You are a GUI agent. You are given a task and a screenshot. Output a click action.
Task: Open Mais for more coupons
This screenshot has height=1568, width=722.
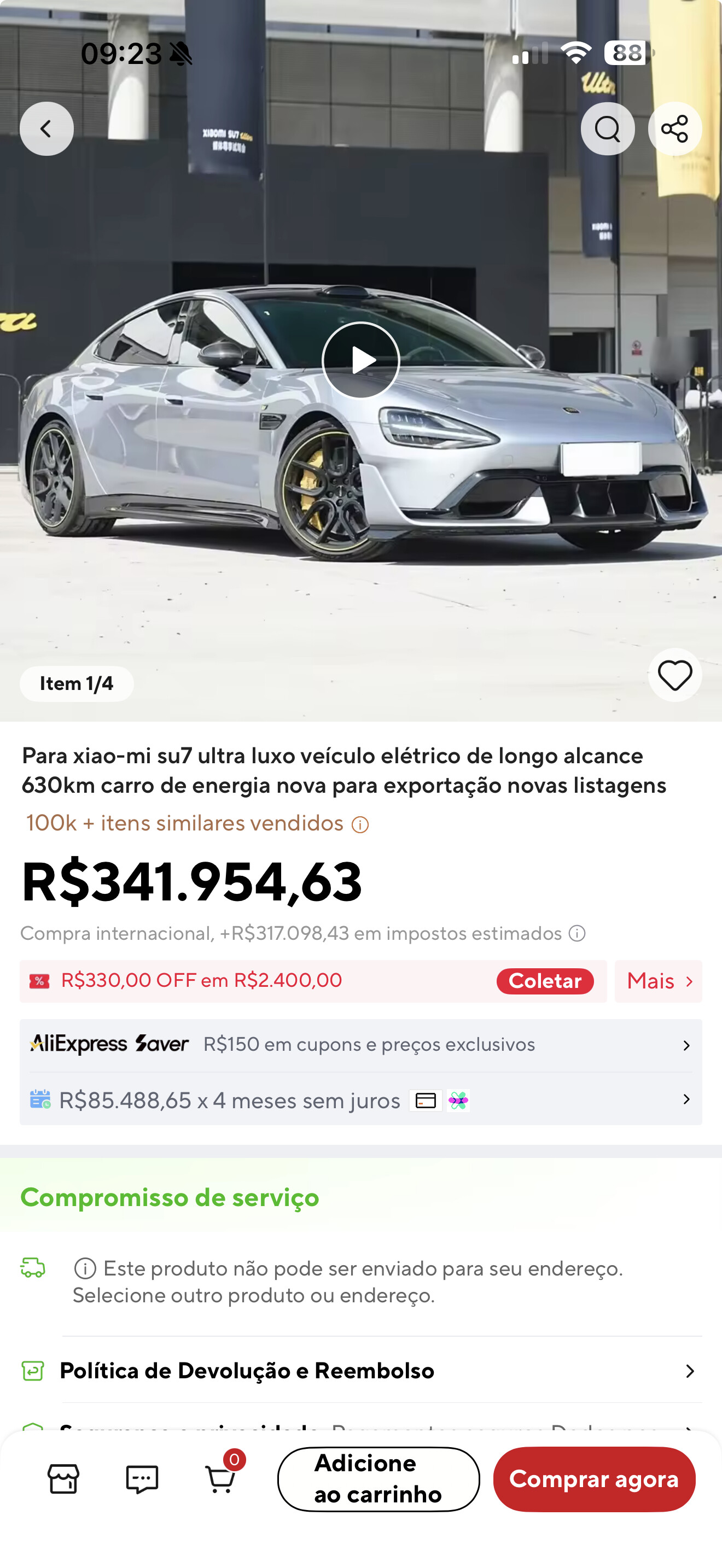[658, 981]
